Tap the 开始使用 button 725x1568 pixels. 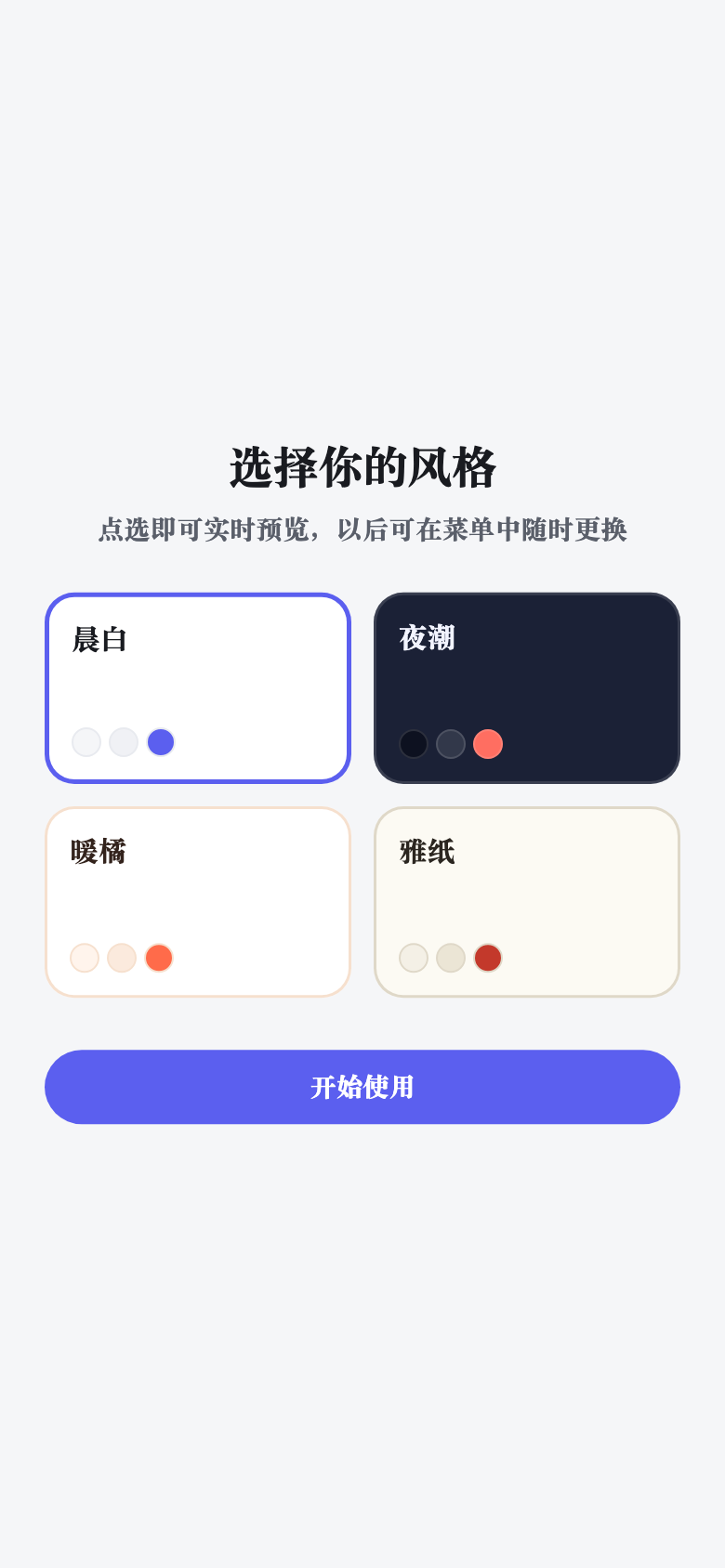point(362,1087)
